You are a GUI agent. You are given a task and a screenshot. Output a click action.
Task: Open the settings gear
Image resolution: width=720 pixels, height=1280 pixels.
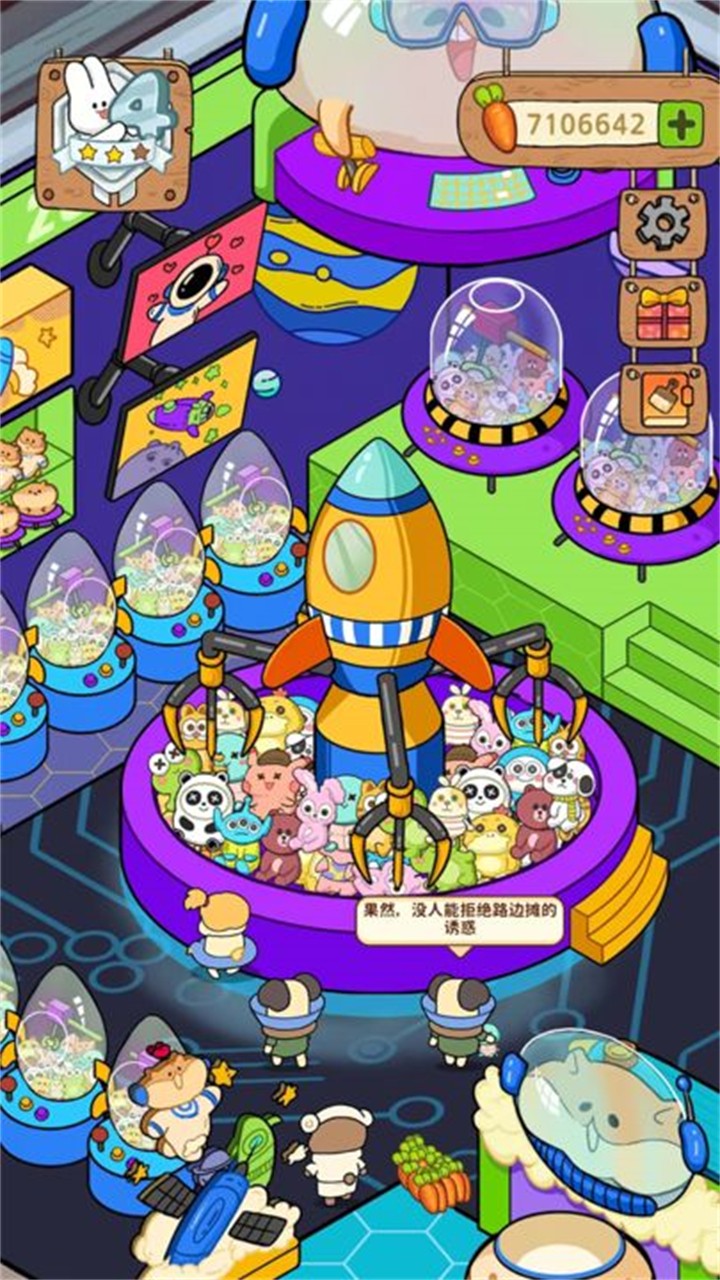point(662,224)
